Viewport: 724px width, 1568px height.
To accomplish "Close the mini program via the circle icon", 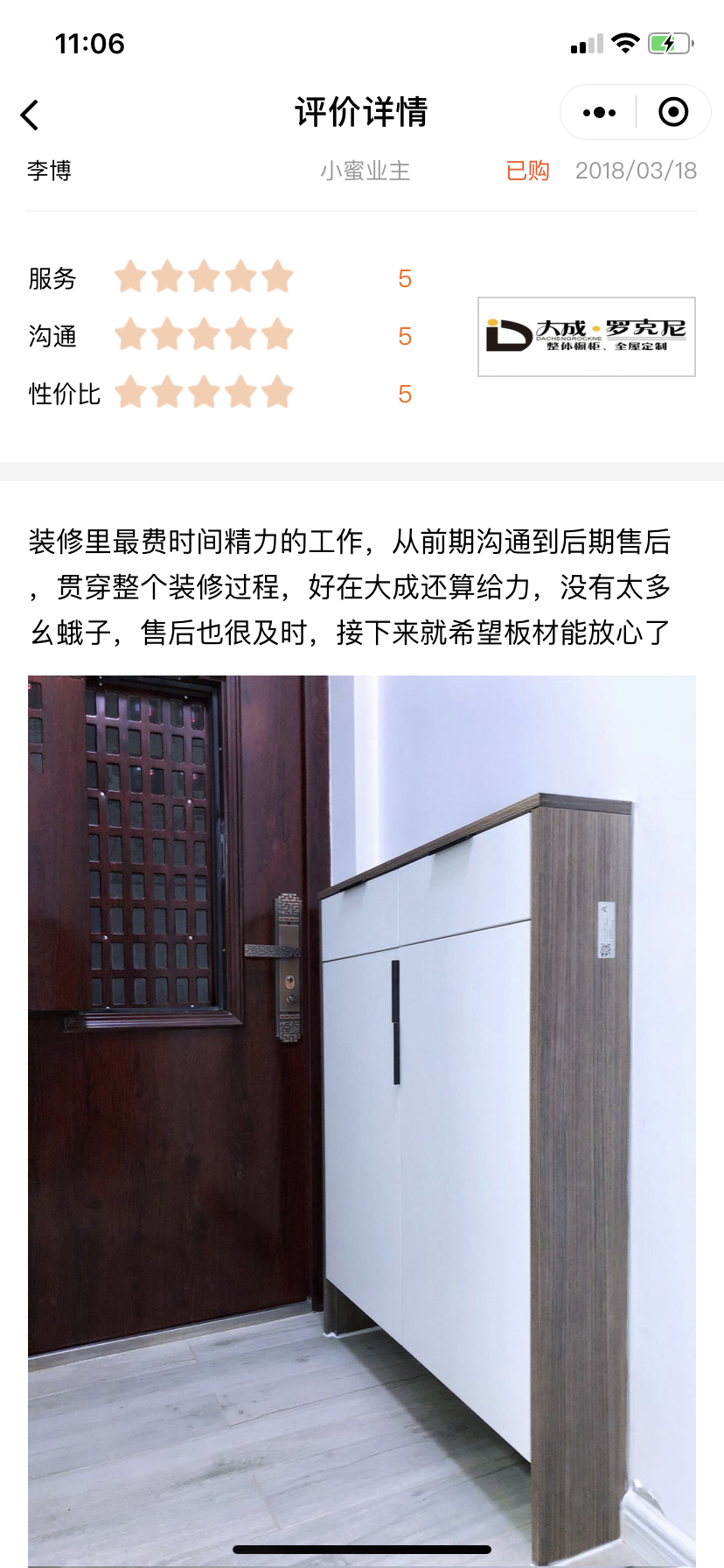I will pos(673,113).
